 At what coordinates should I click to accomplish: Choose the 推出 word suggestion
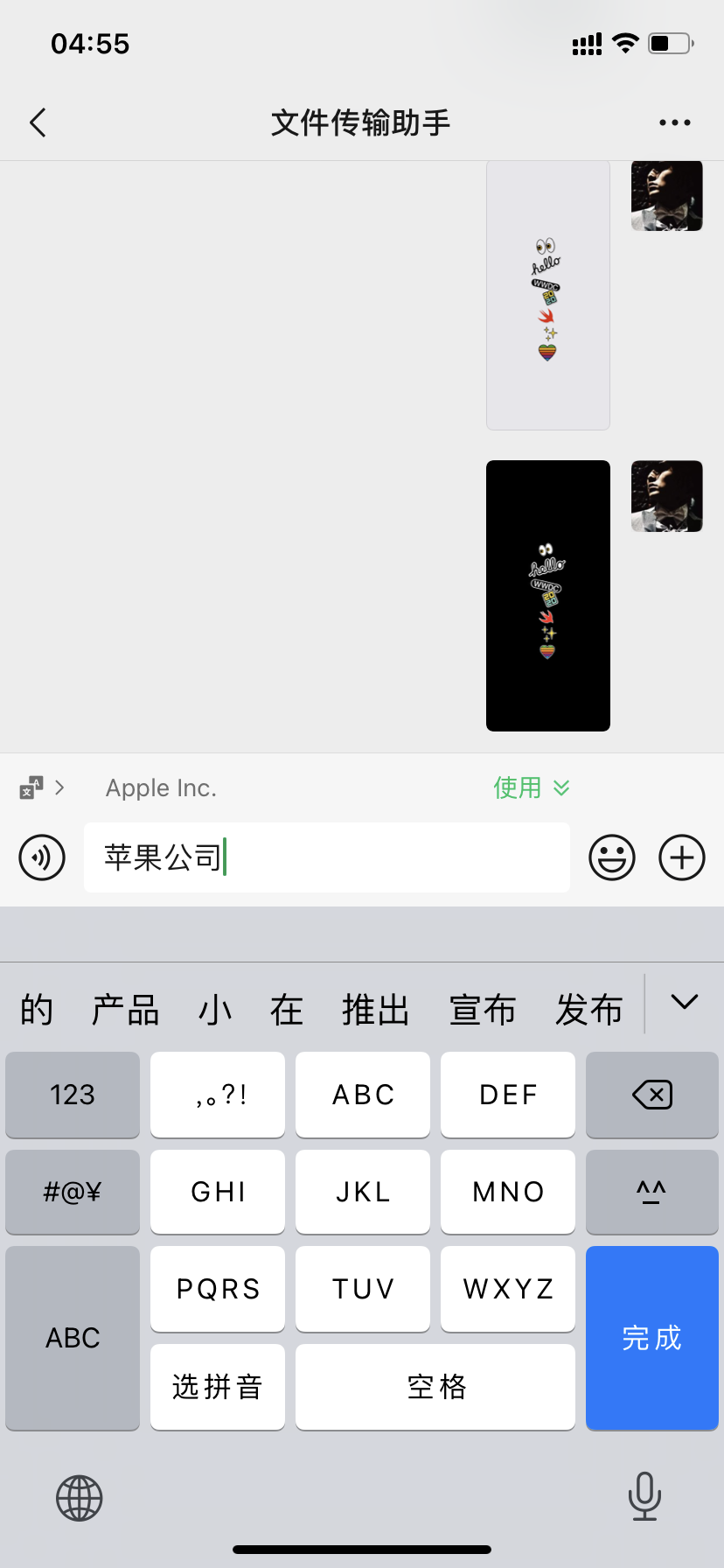[375, 1010]
